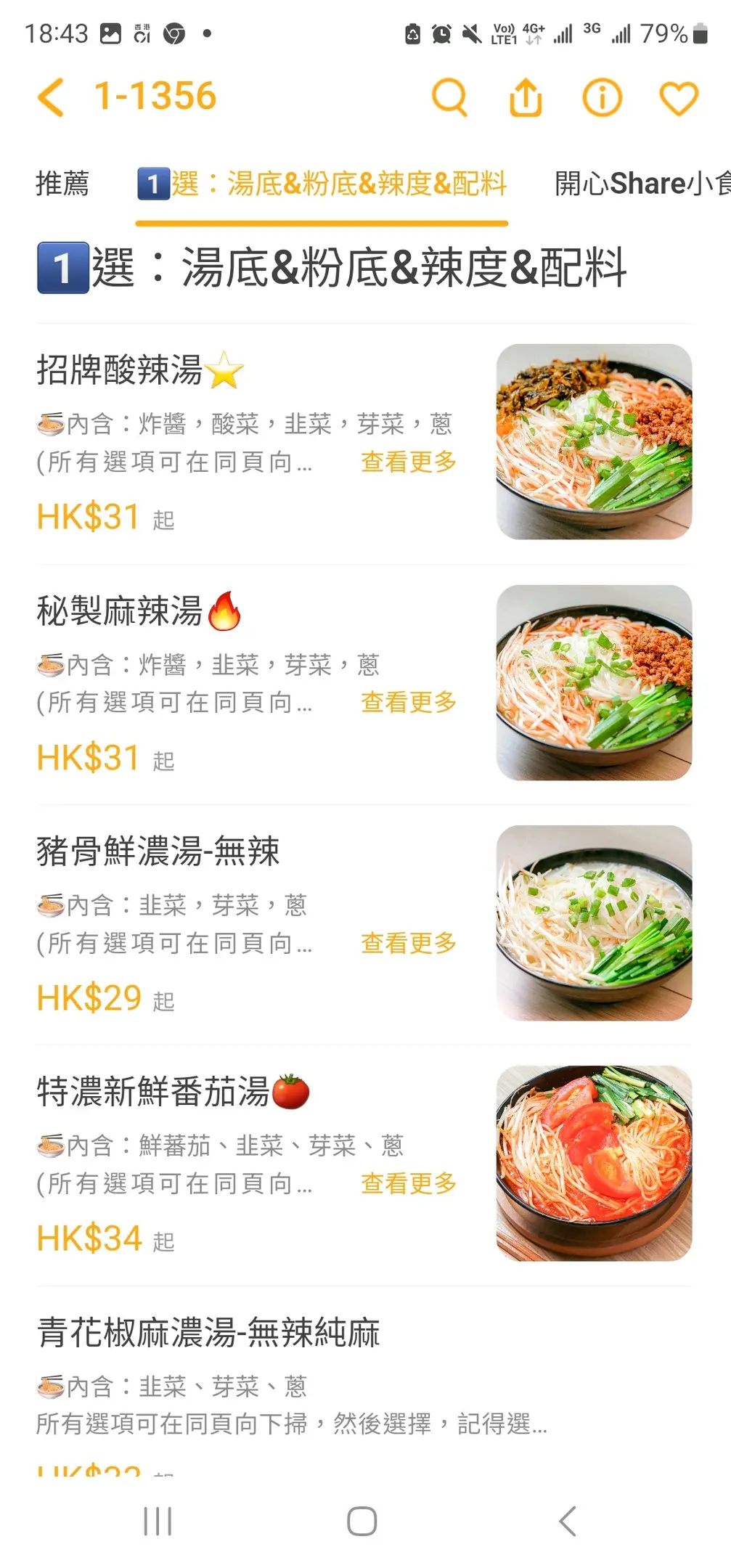The height and width of the screenshot is (1568, 731).
Task: Select the 湯底&粉底&辣度&配料 tab
Action: pos(322,184)
